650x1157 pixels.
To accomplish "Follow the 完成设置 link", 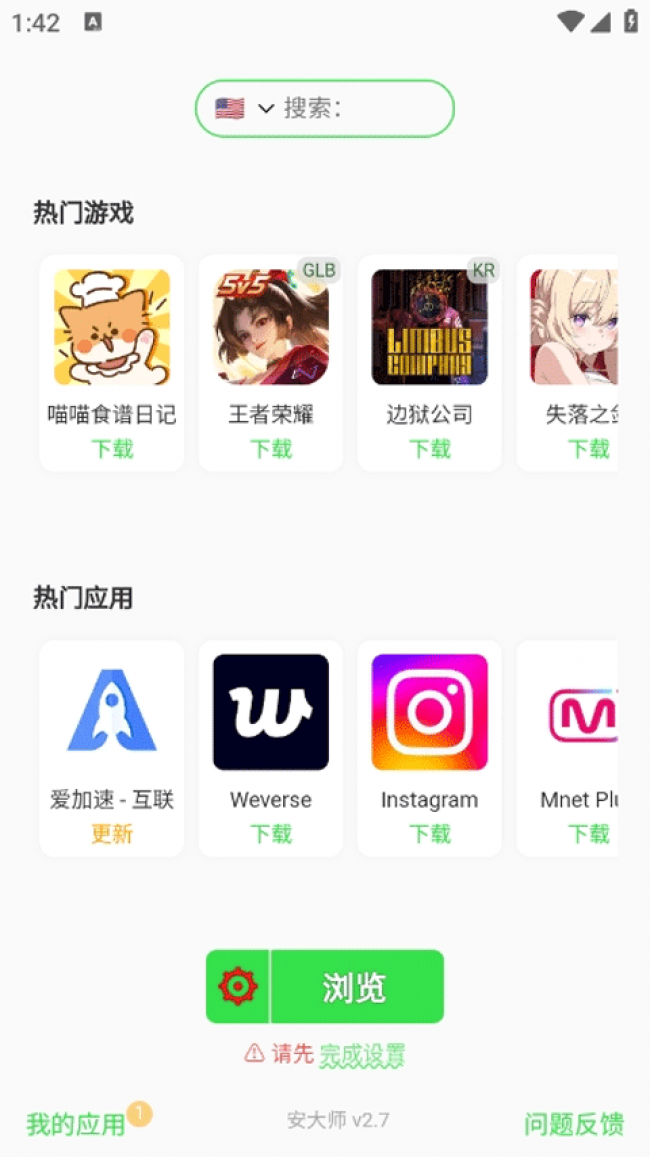I will tap(362, 1054).
